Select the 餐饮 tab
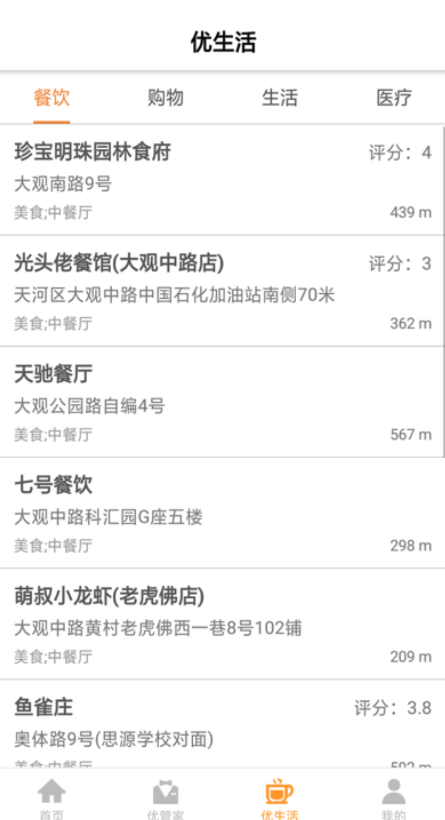This screenshot has height=820, width=445. point(51,98)
